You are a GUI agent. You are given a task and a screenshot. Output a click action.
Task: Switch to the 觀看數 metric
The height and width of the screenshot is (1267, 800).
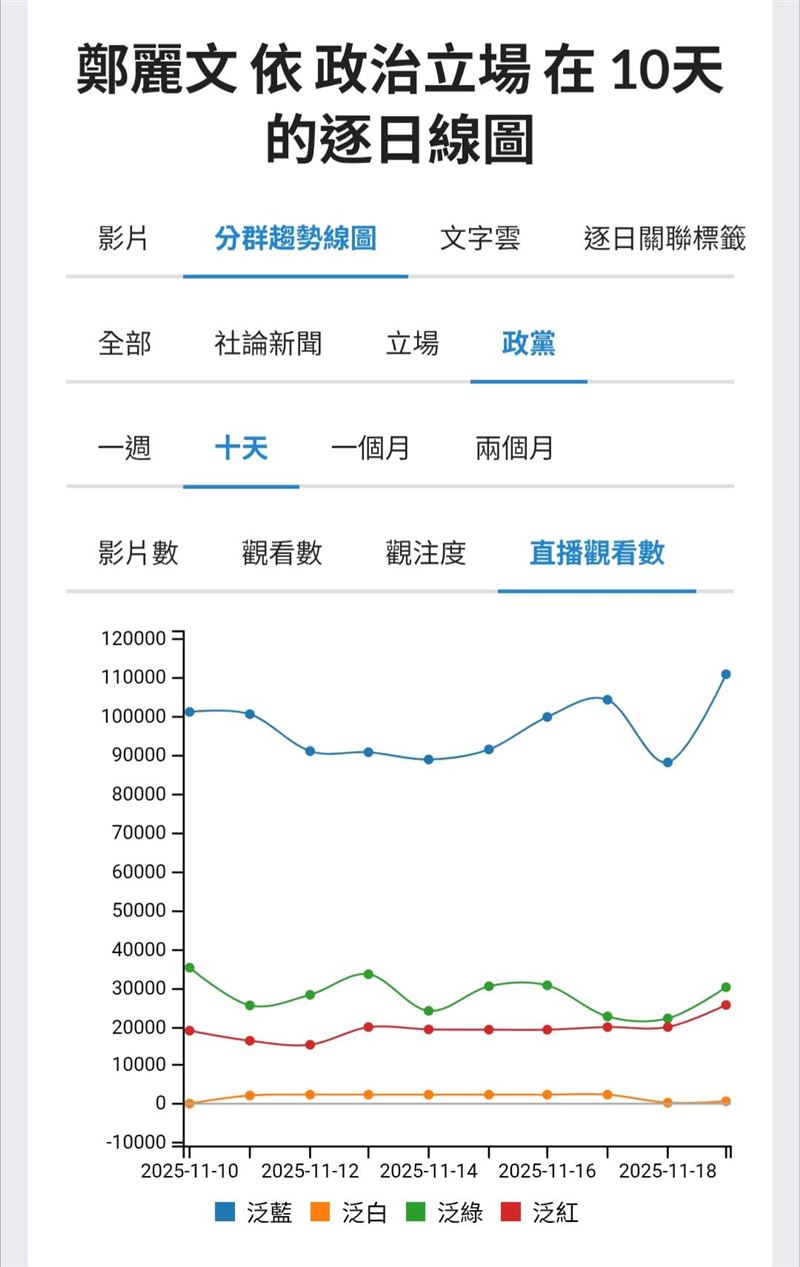coord(283,555)
